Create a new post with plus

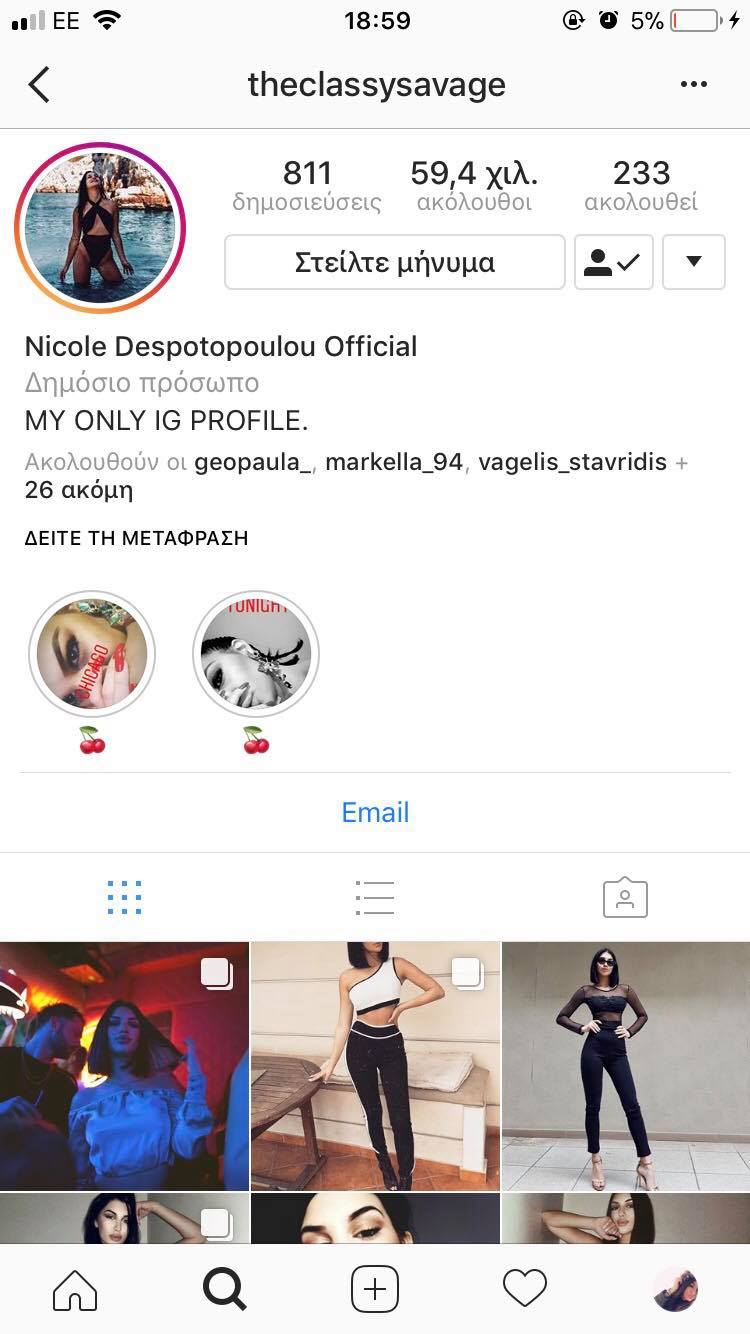coord(375,1289)
